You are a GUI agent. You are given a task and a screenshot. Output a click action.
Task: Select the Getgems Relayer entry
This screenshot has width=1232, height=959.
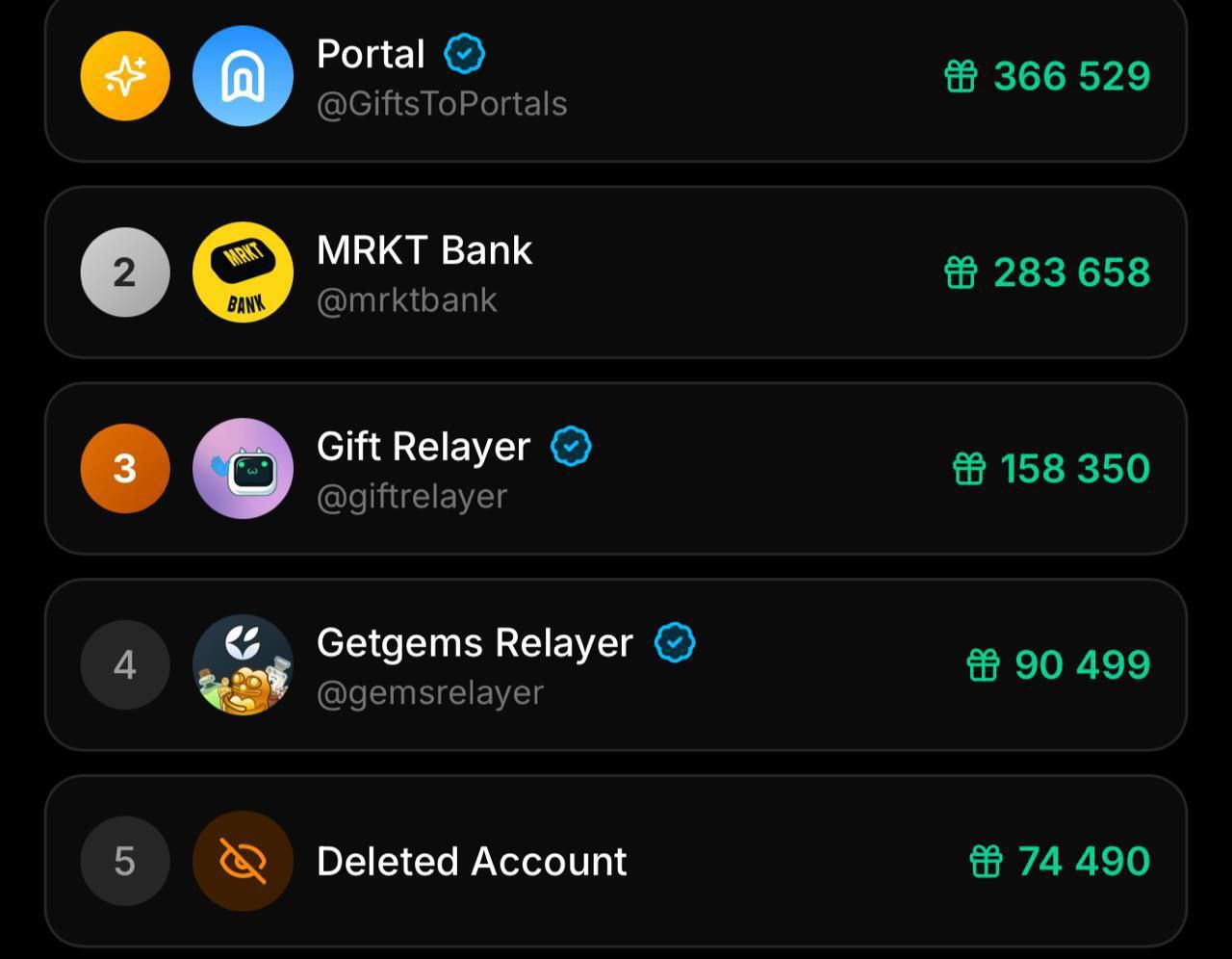pos(616,664)
